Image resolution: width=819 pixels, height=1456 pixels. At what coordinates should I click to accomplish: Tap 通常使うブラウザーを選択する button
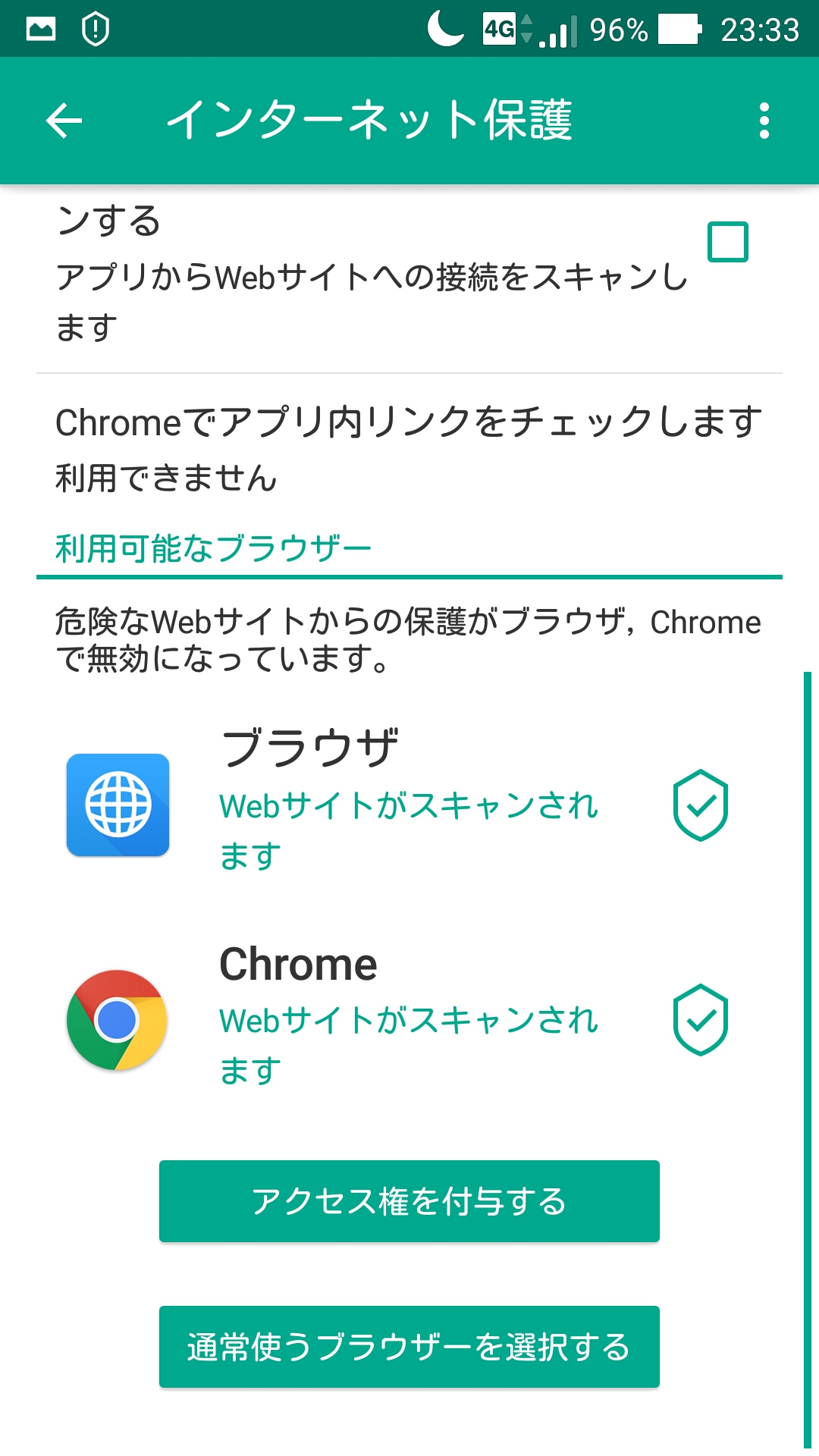tap(409, 1347)
